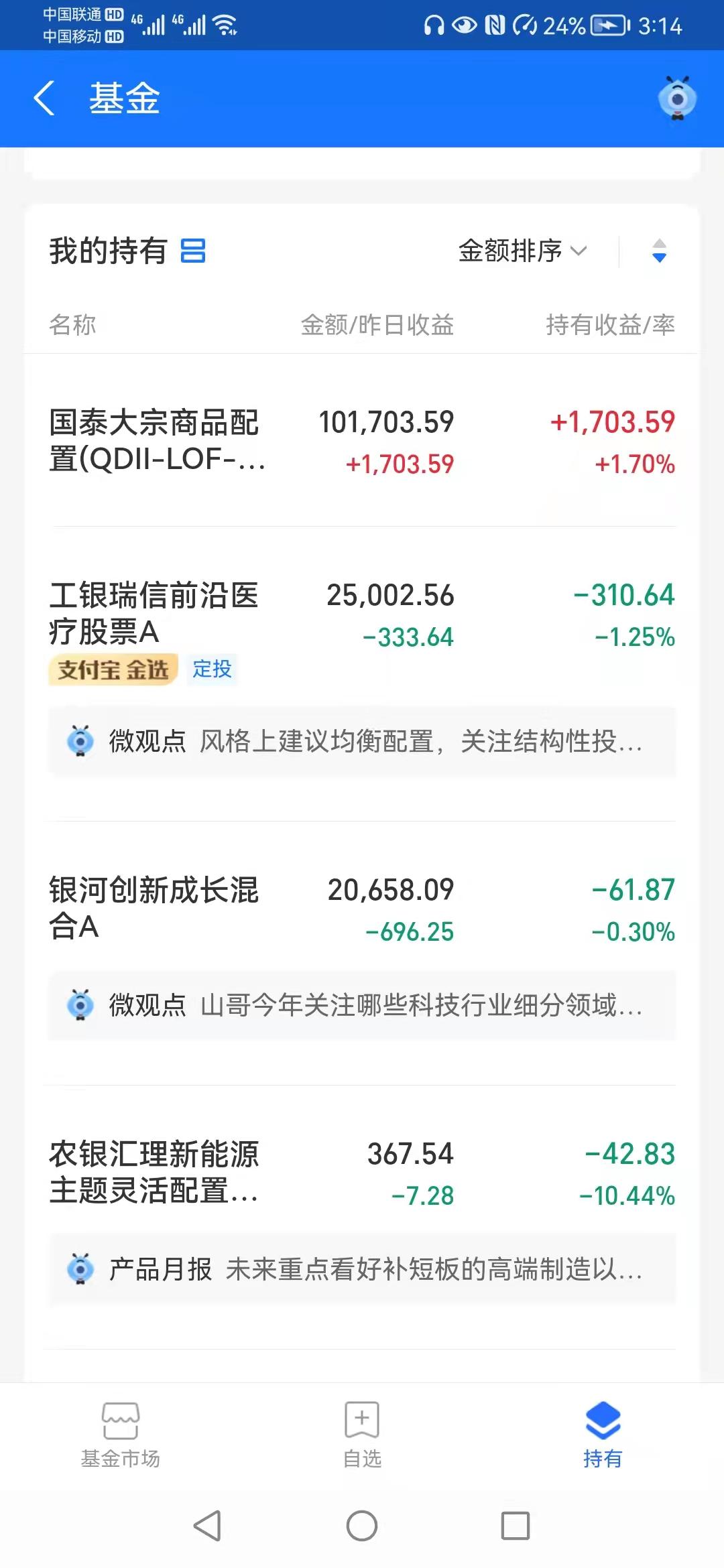
Task: Open 国泰大宗商品配置 fund holding
Action: (362, 441)
